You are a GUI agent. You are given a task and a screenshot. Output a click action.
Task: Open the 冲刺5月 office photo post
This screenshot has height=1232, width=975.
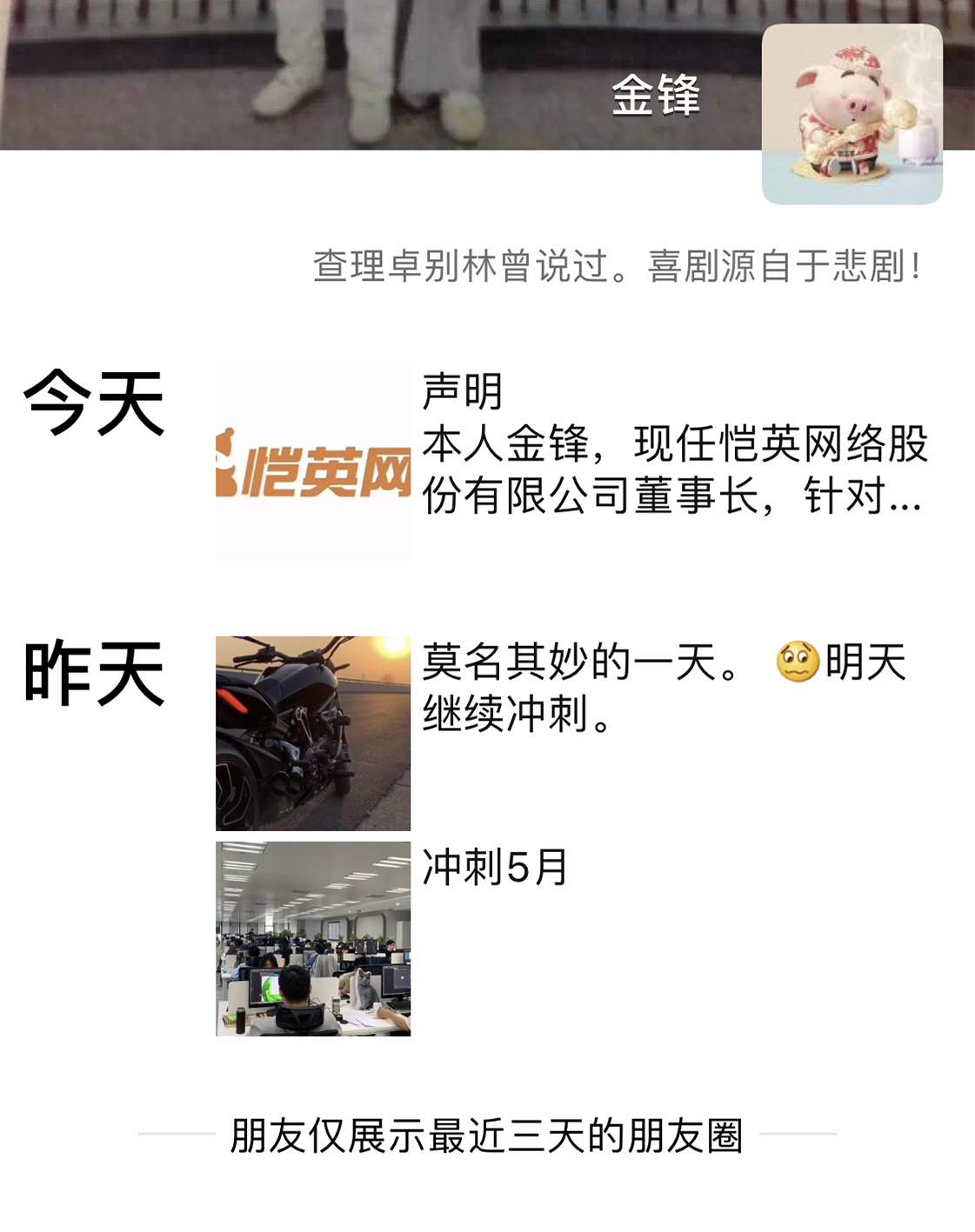(x=313, y=938)
